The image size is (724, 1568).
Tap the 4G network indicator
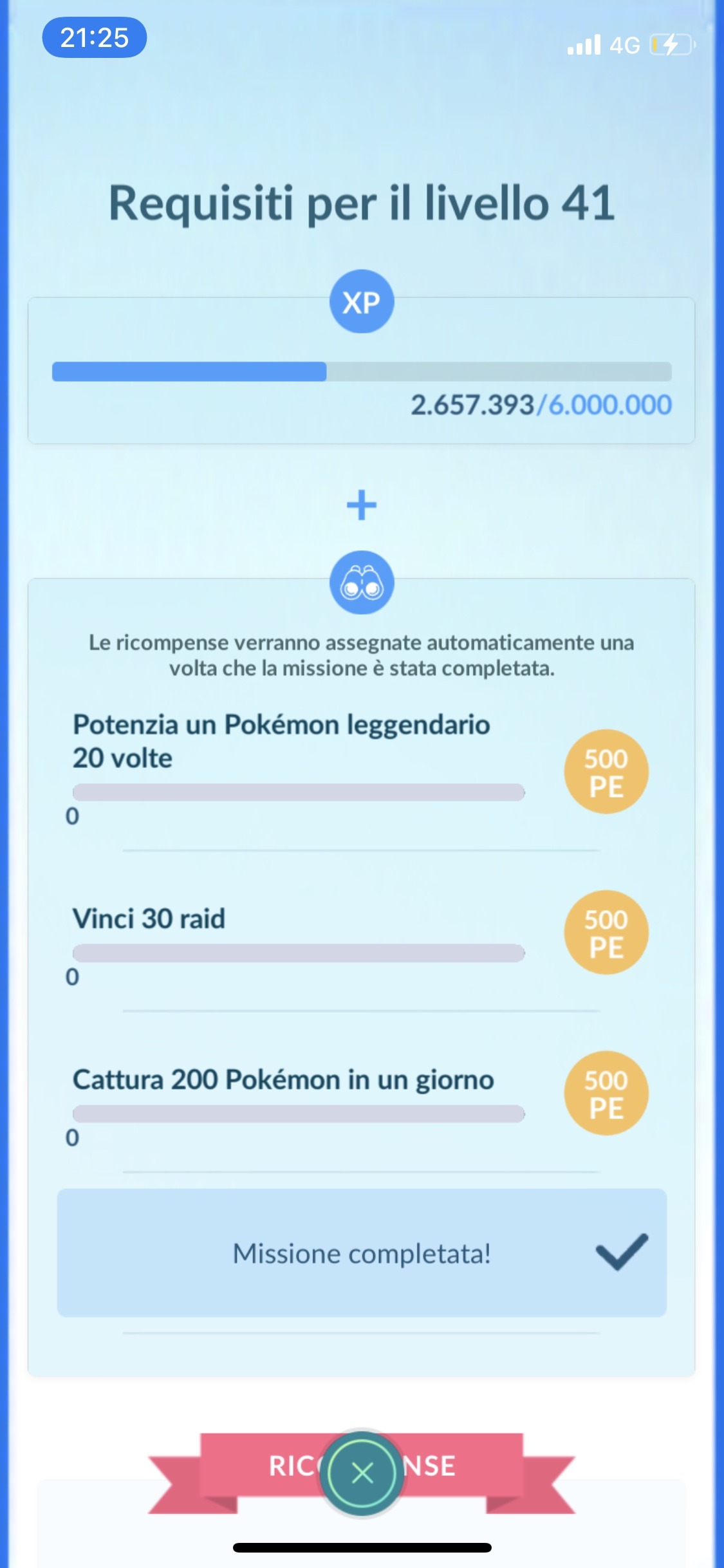(623, 44)
